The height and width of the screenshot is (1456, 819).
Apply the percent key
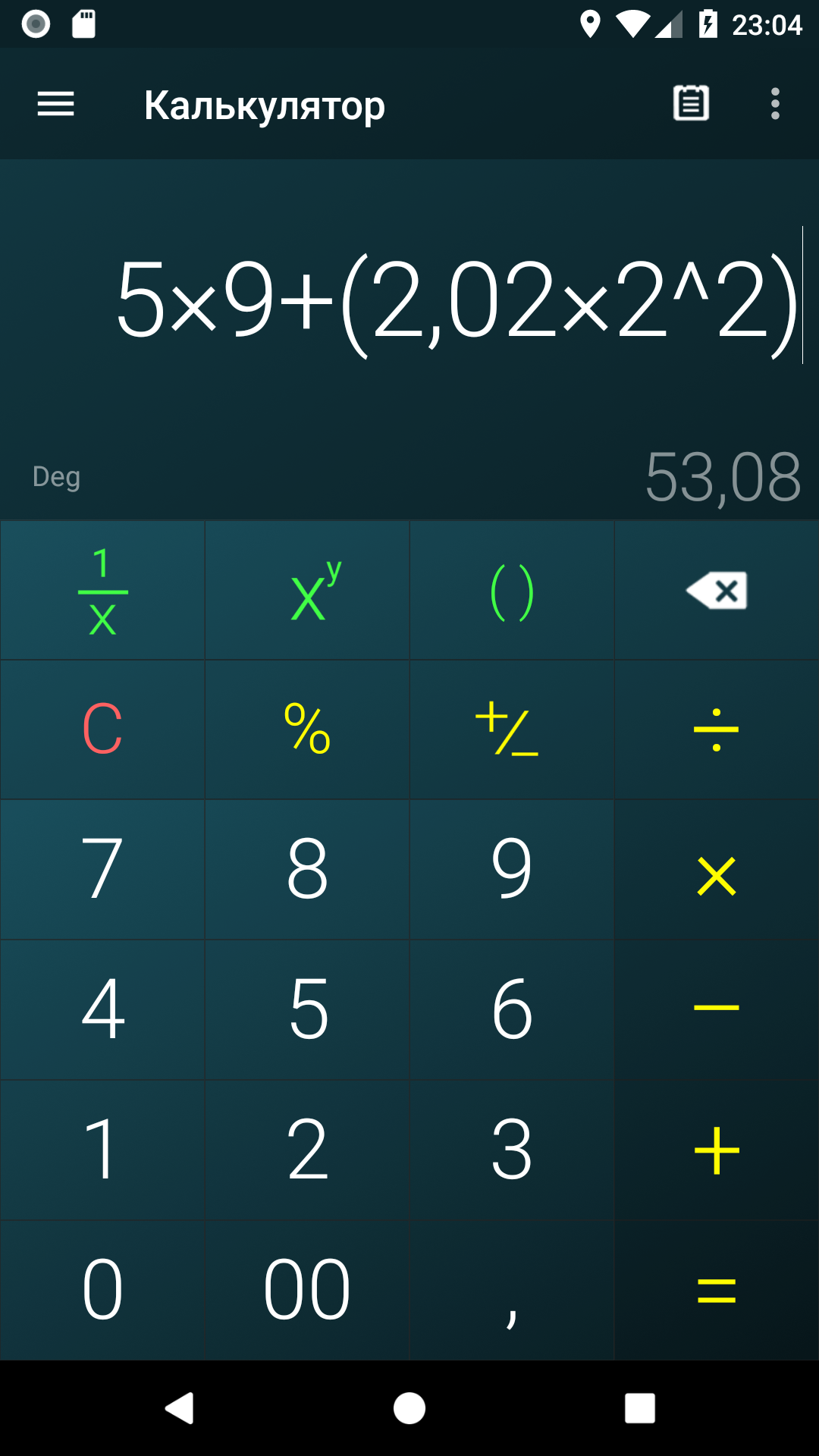[x=307, y=730]
